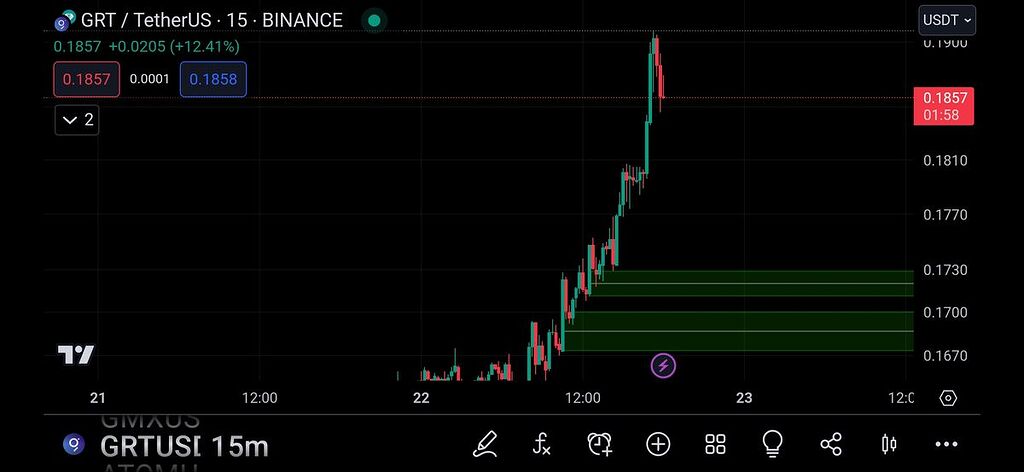Screen dimensions: 1024x472
Task: Open the ideas lightbulb
Action: pyautogui.click(x=772, y=444)
